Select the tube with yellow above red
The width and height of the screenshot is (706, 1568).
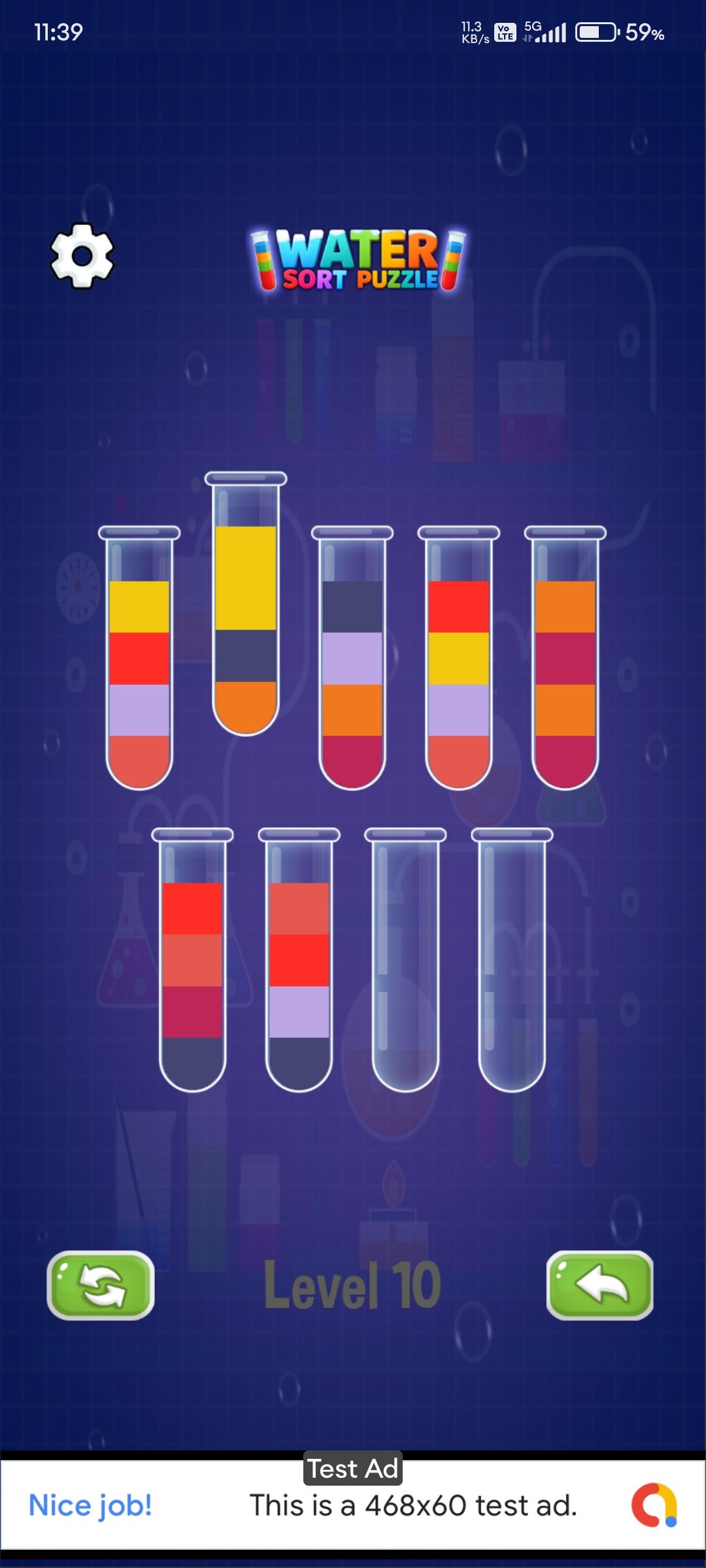[139, 660]
